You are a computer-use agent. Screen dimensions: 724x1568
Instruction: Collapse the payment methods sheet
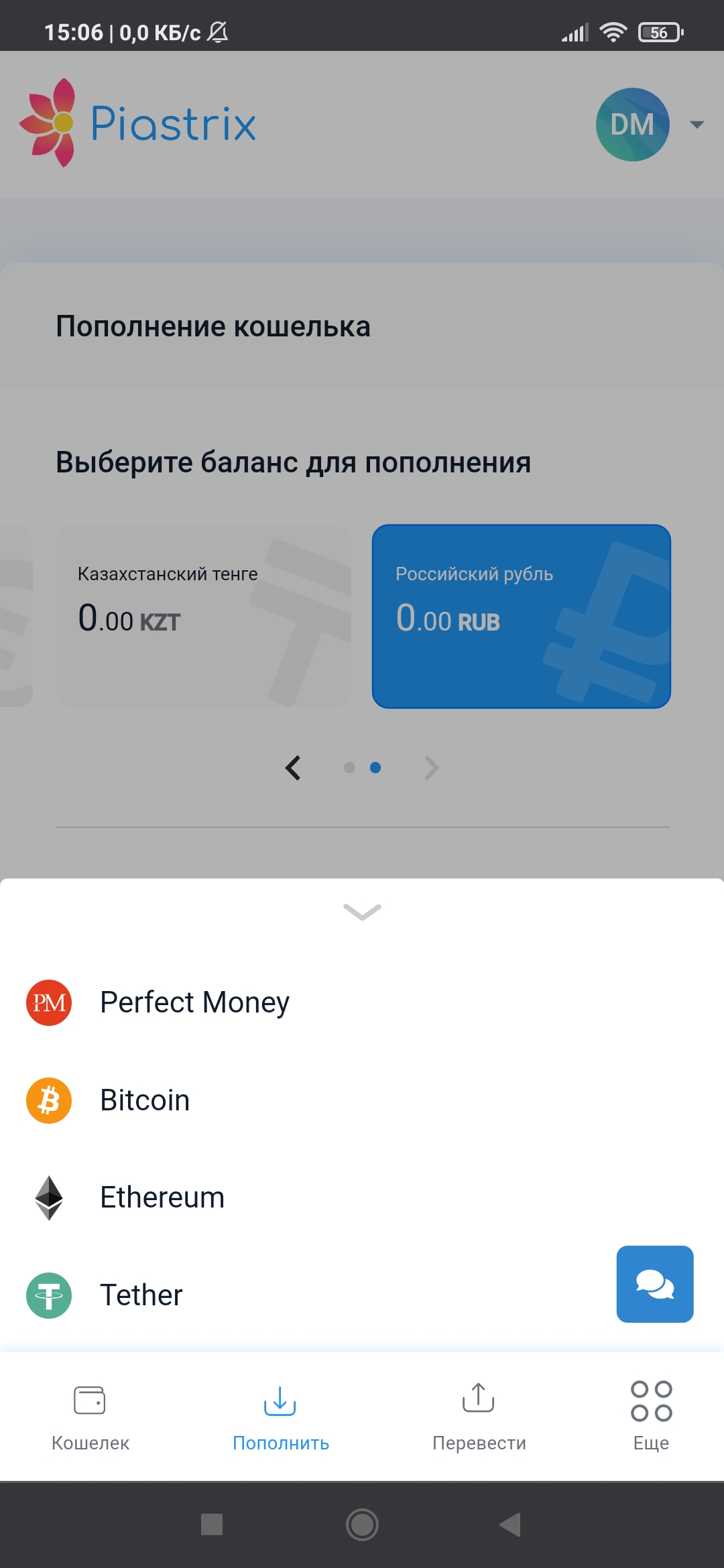pos(362,911)
